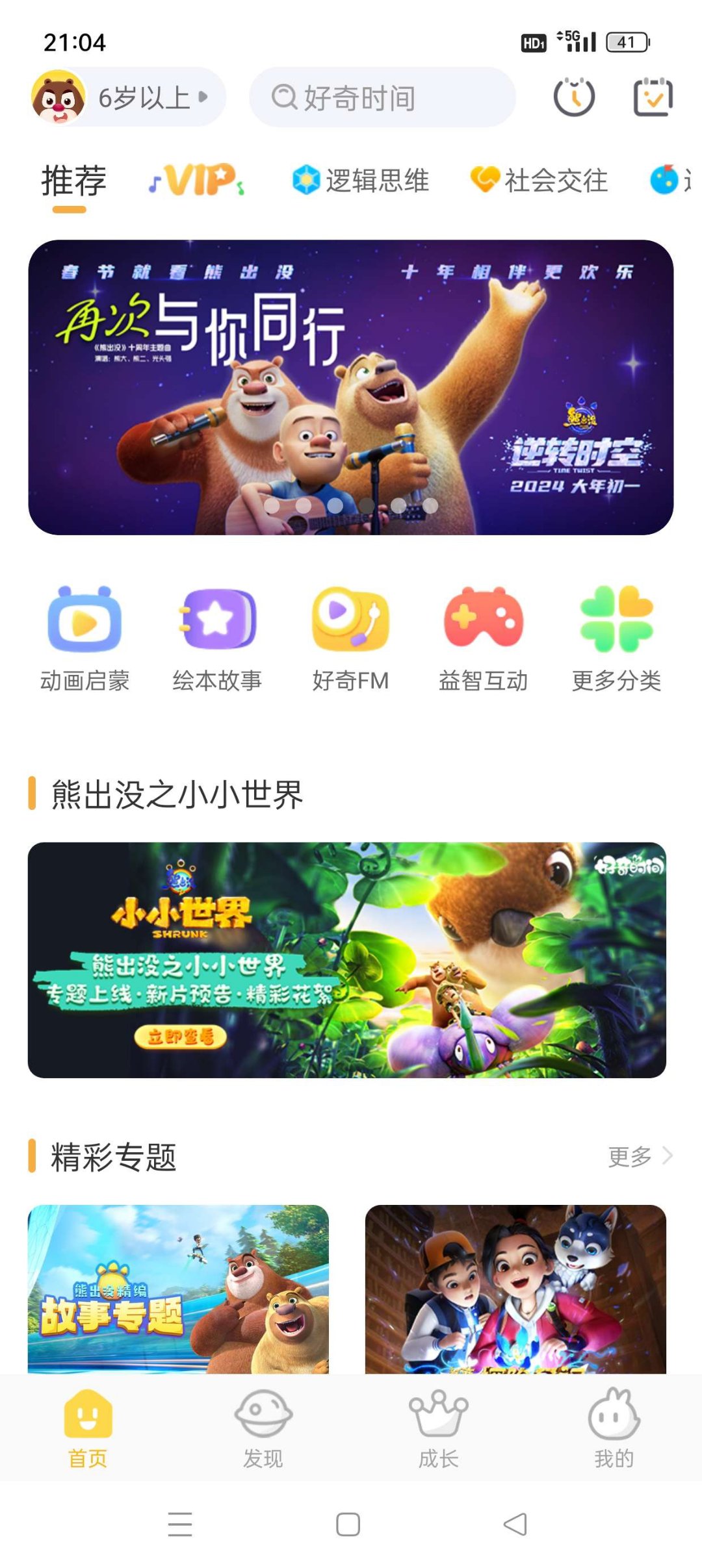Open the 益智互动 category
The image size is (702, 1568).
click(483, 638)
